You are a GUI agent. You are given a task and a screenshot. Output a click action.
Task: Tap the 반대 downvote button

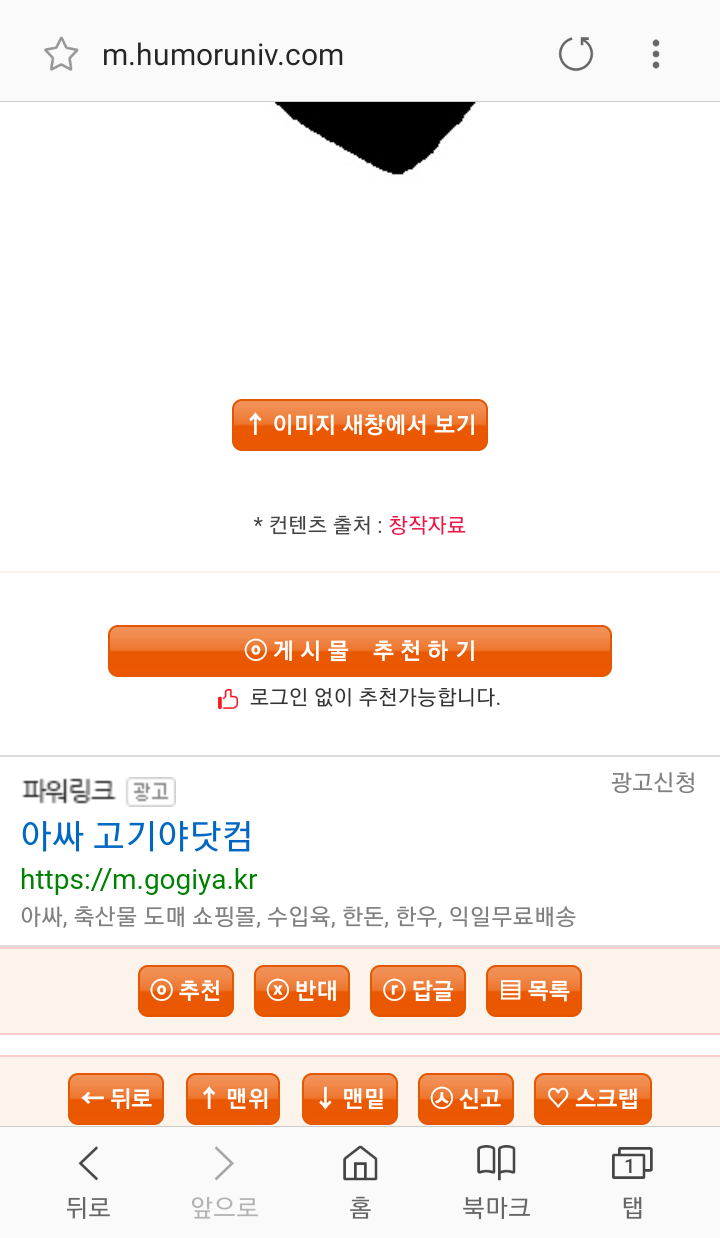coord(302,991)
